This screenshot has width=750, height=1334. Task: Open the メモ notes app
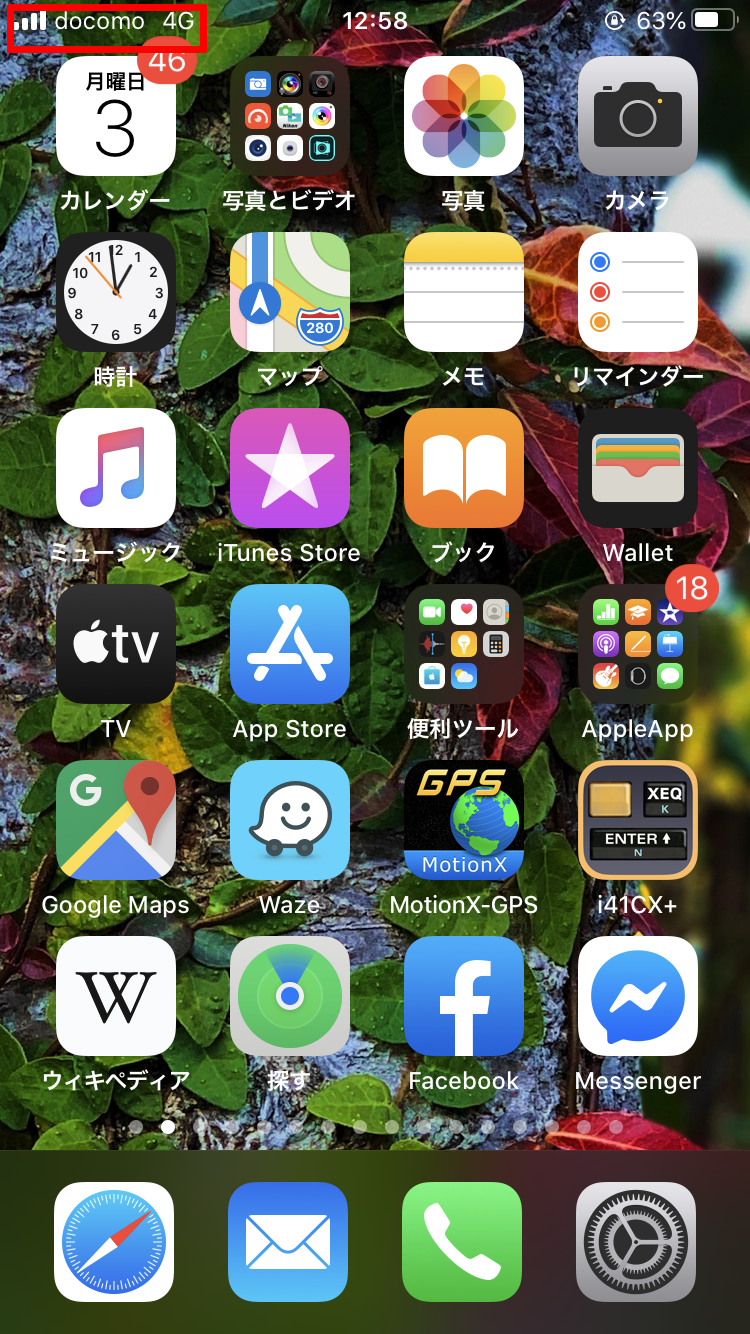point(464,292)
